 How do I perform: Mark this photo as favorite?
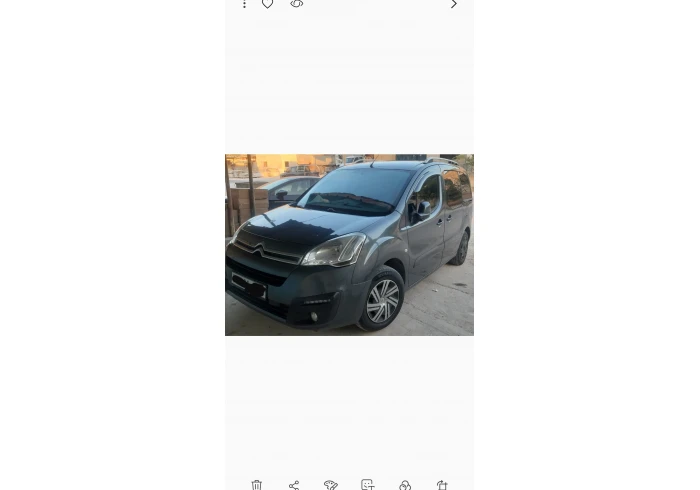coord(267,5)
